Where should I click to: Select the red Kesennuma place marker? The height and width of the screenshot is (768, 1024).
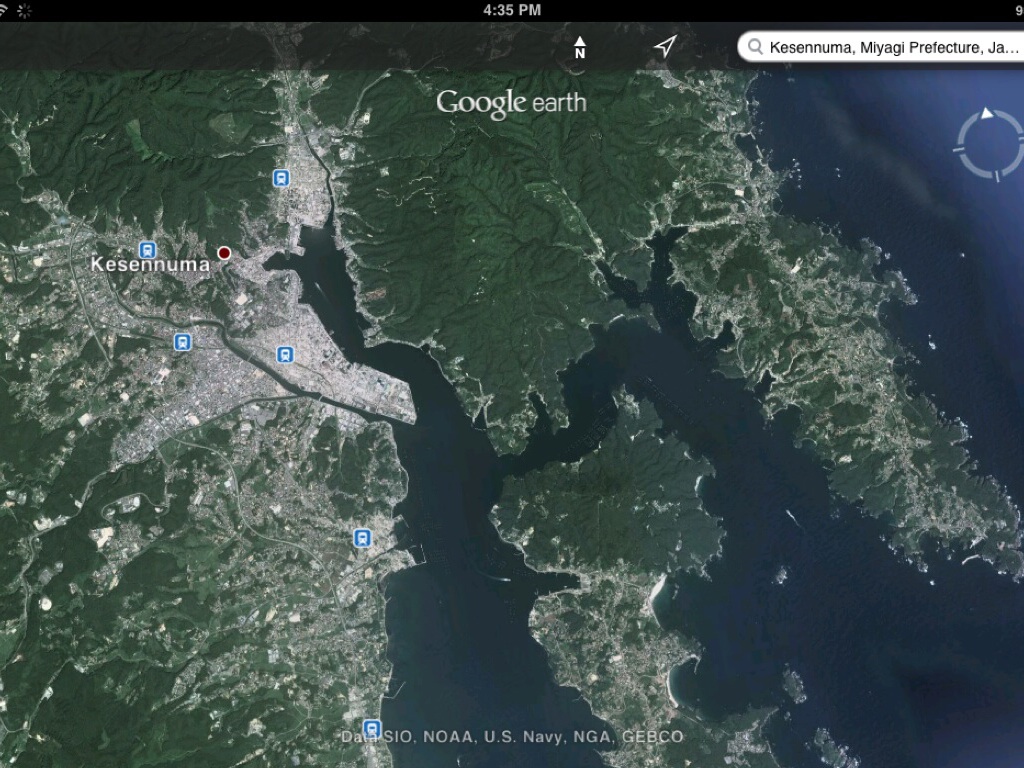click(224, 253)
